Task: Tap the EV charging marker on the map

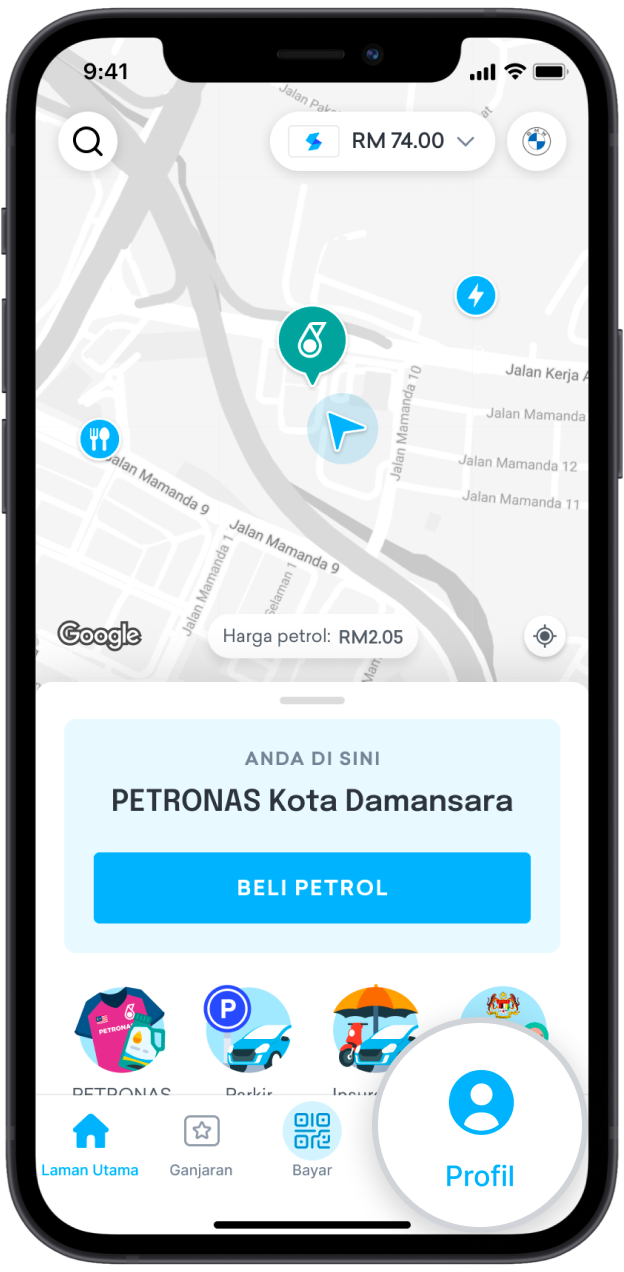Action: (x=476, y=296)
